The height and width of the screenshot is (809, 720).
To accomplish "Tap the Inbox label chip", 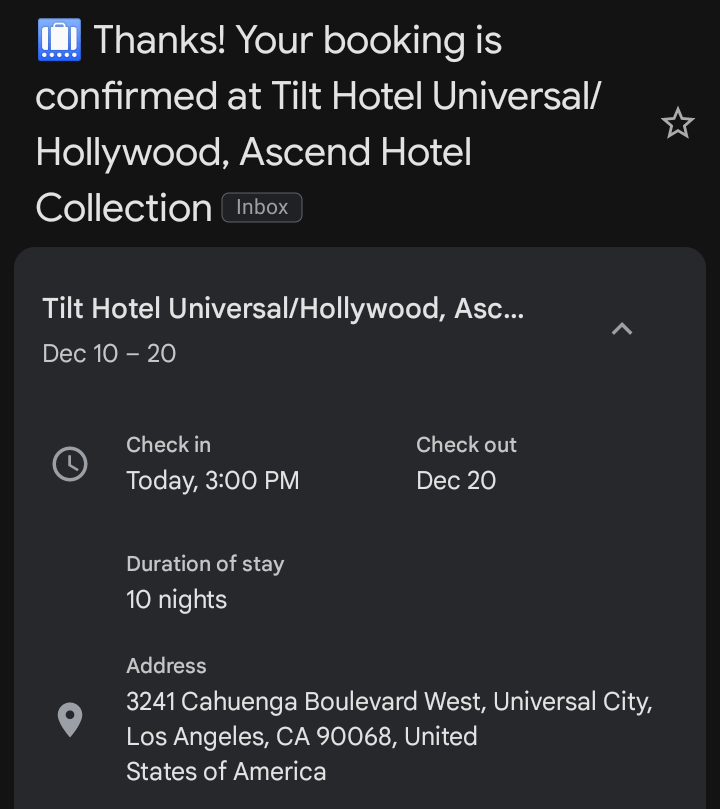I will coord(262,208).
